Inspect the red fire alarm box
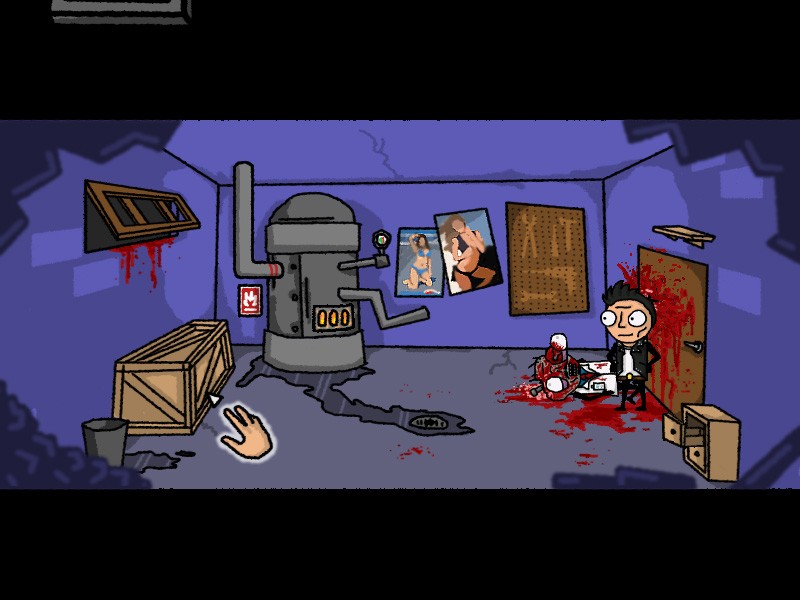The image size is (800, 600). point(249,299)
